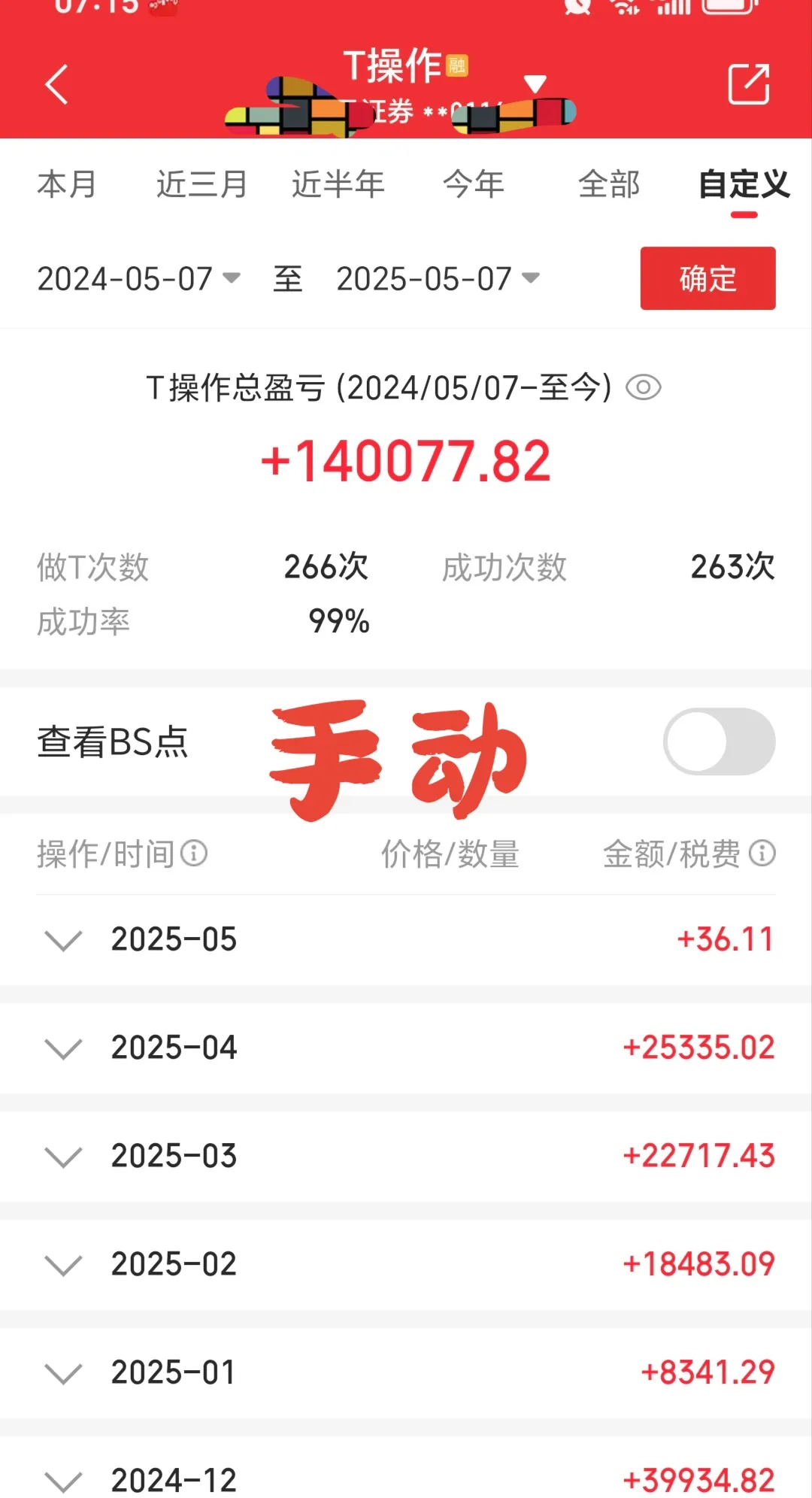
Task: Switch to the 本月 tab
Action: click(x=66, y=184)
